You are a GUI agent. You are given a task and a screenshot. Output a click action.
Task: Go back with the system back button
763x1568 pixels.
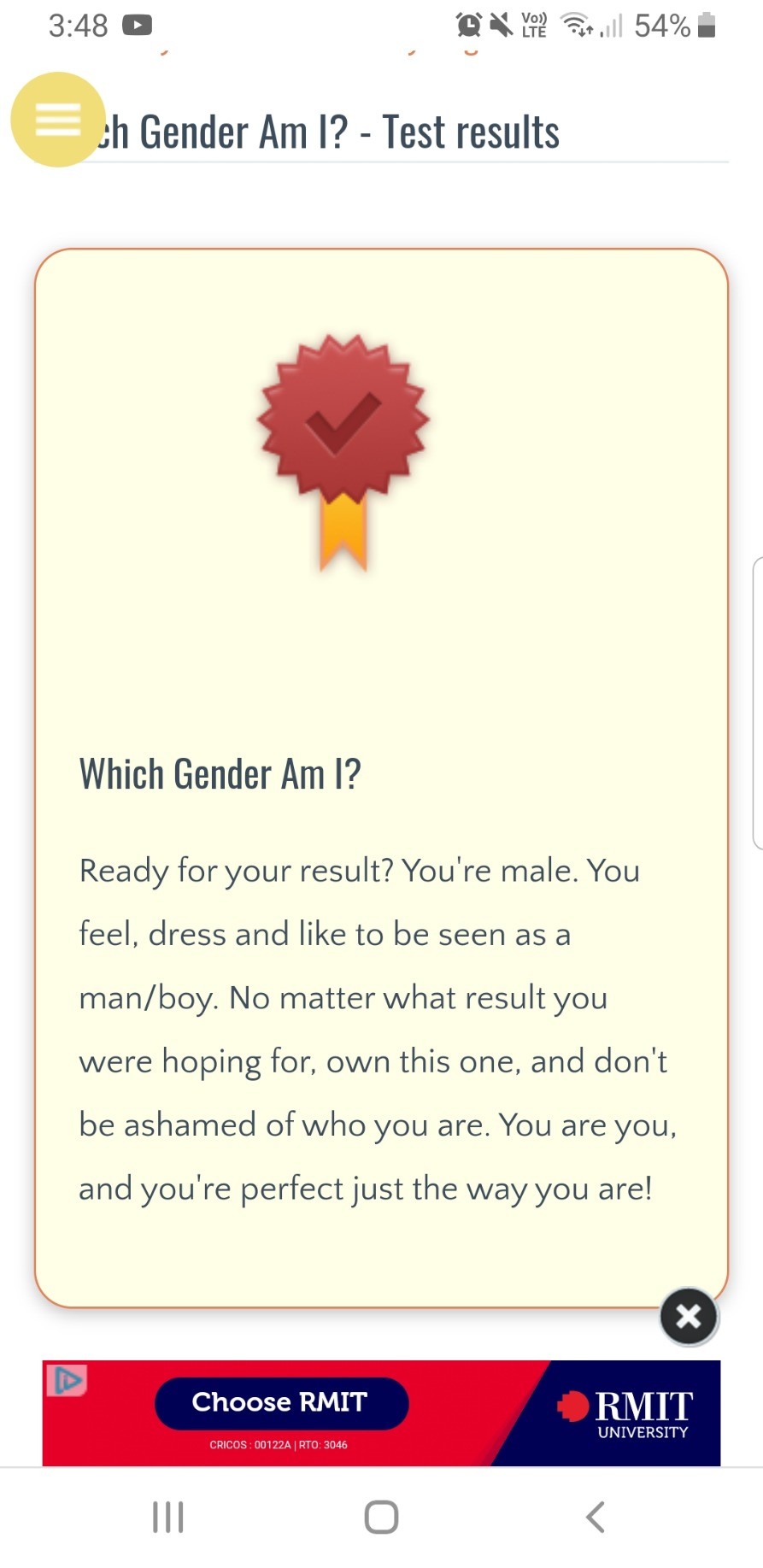[x=596, y=1517]
